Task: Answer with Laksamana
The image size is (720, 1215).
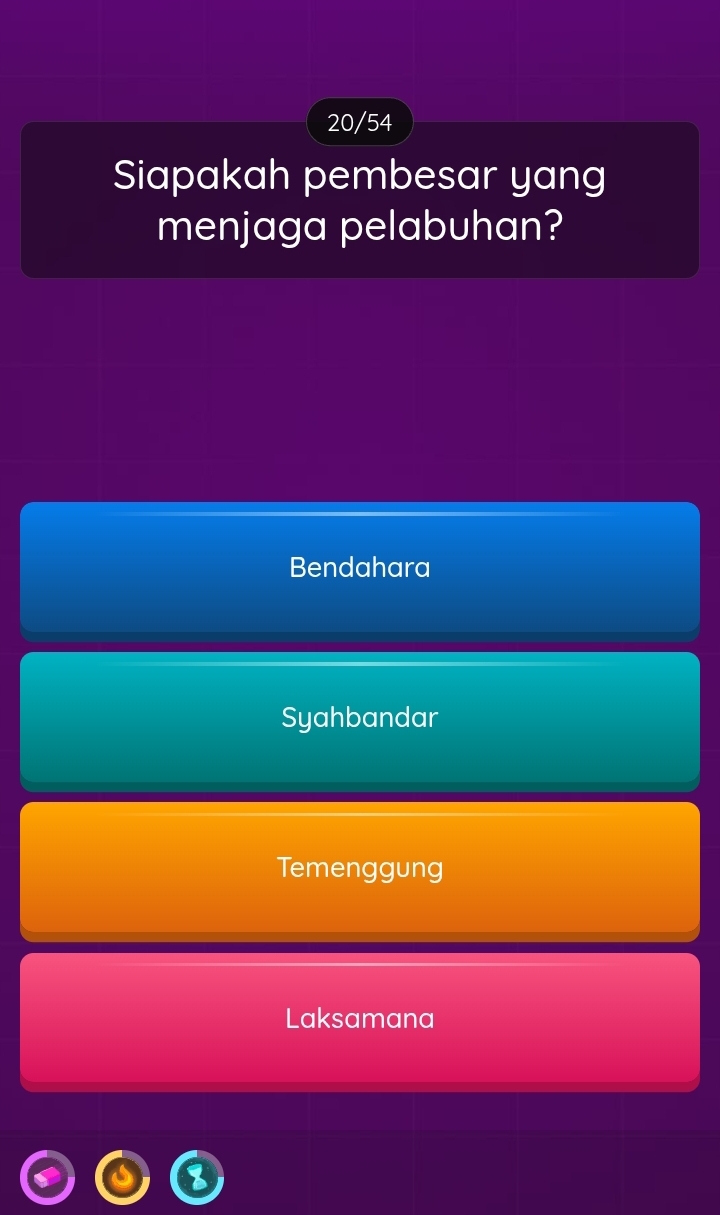Action: click(x=360, y=1020)
